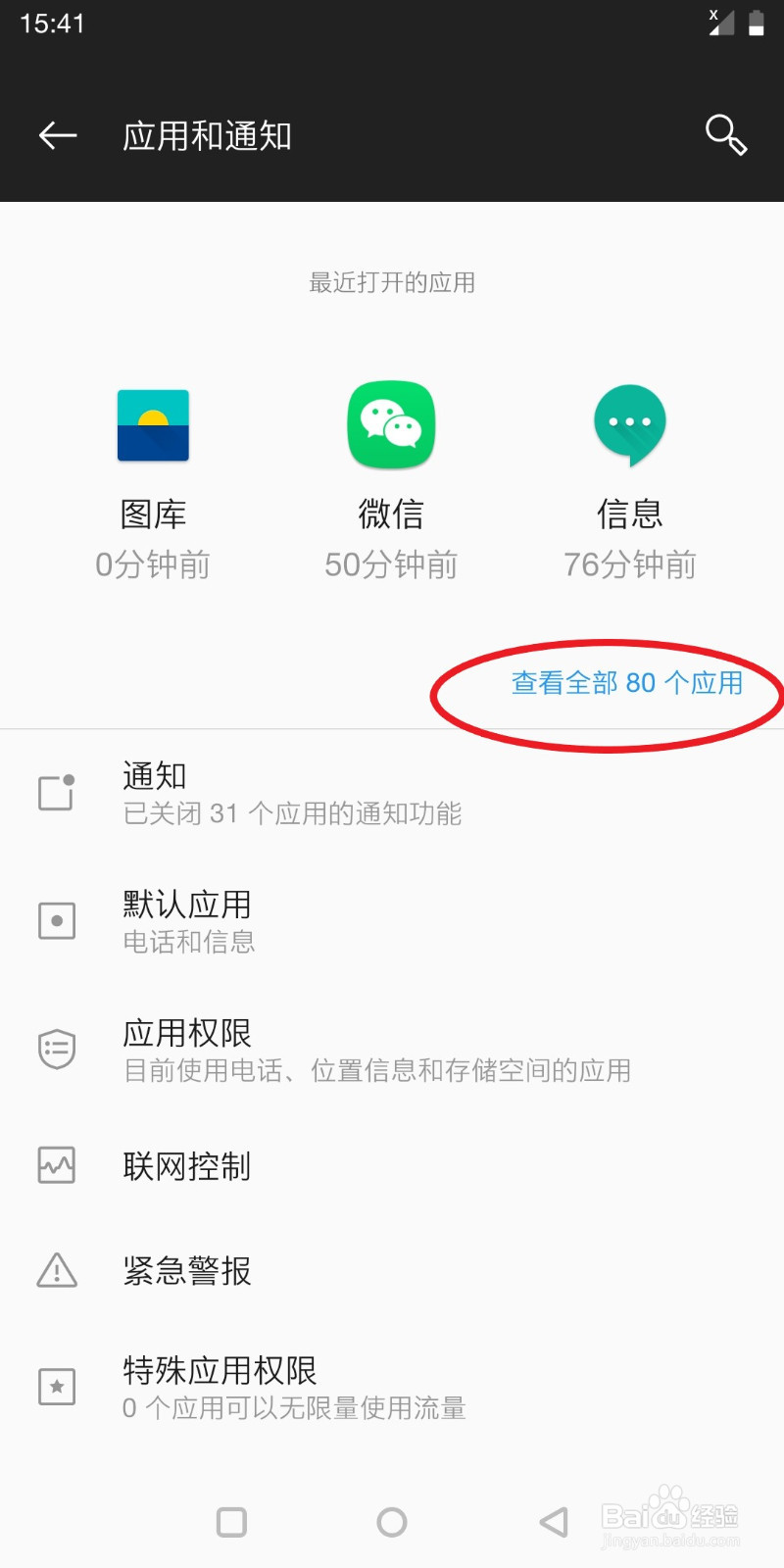The width and height of the screenshot is (784, 1568).
Task: Tap the back arrow in the title bar
Action: pos(56,135)
